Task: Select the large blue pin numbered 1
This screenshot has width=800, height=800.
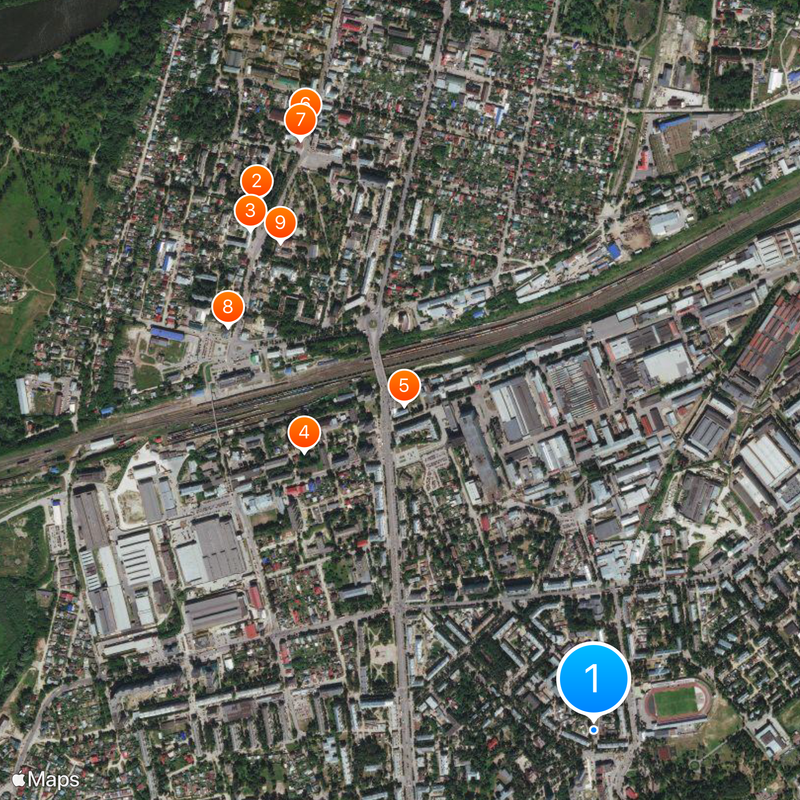Action: click(x=593, y=680)
